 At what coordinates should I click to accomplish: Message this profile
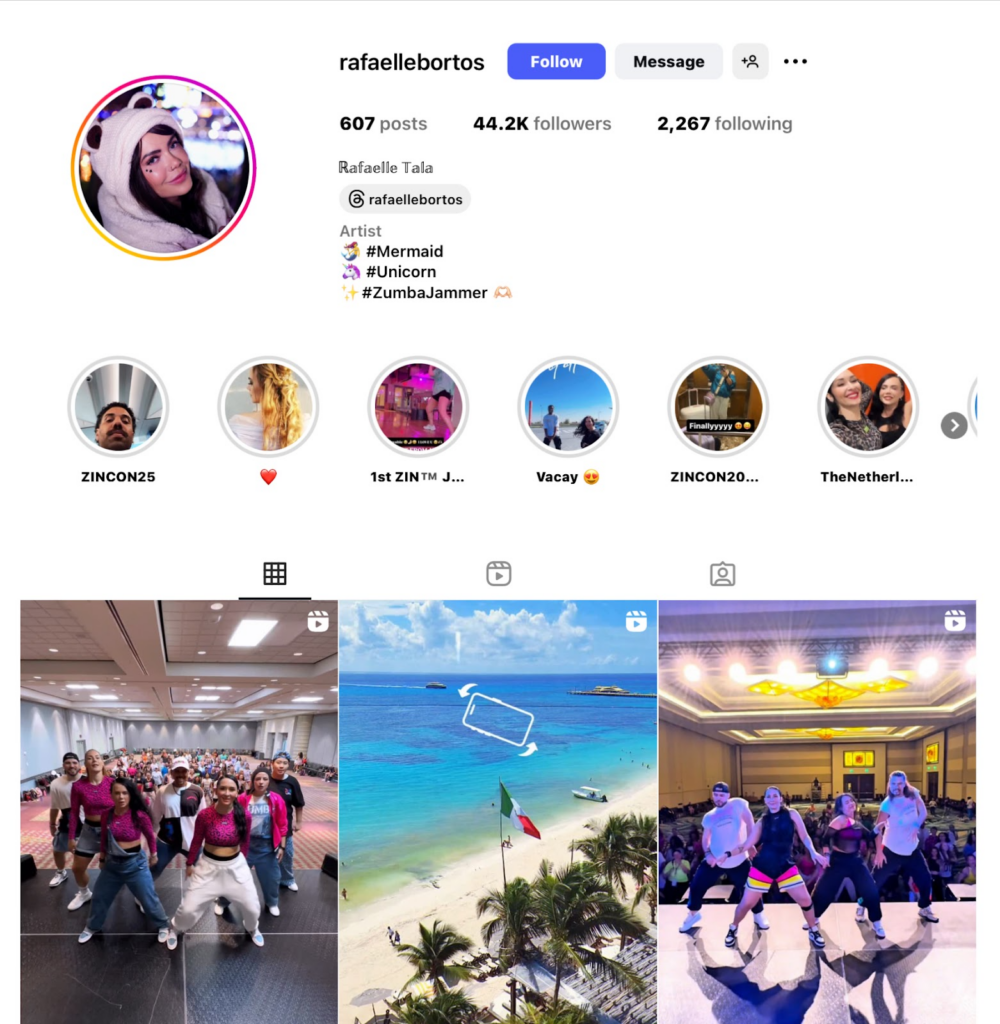(x=668, y=62)
